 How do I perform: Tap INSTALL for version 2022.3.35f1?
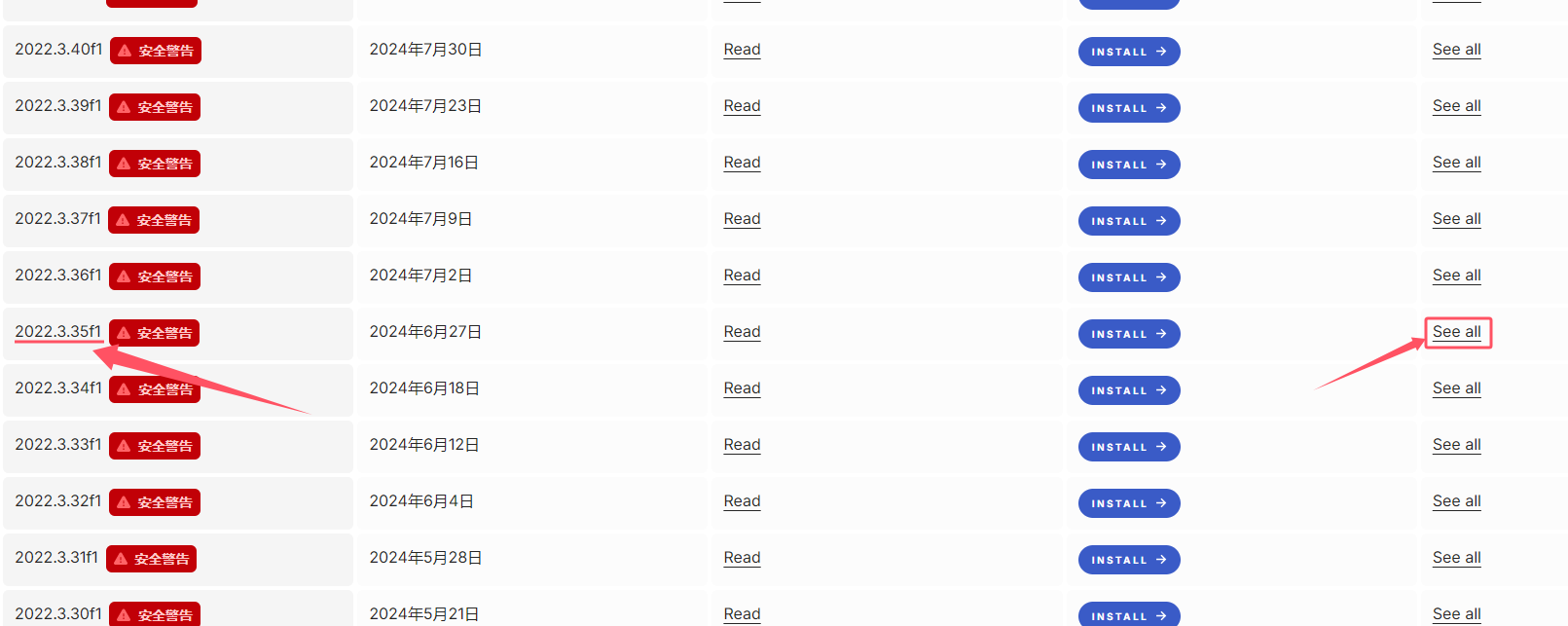[1128, 334]
